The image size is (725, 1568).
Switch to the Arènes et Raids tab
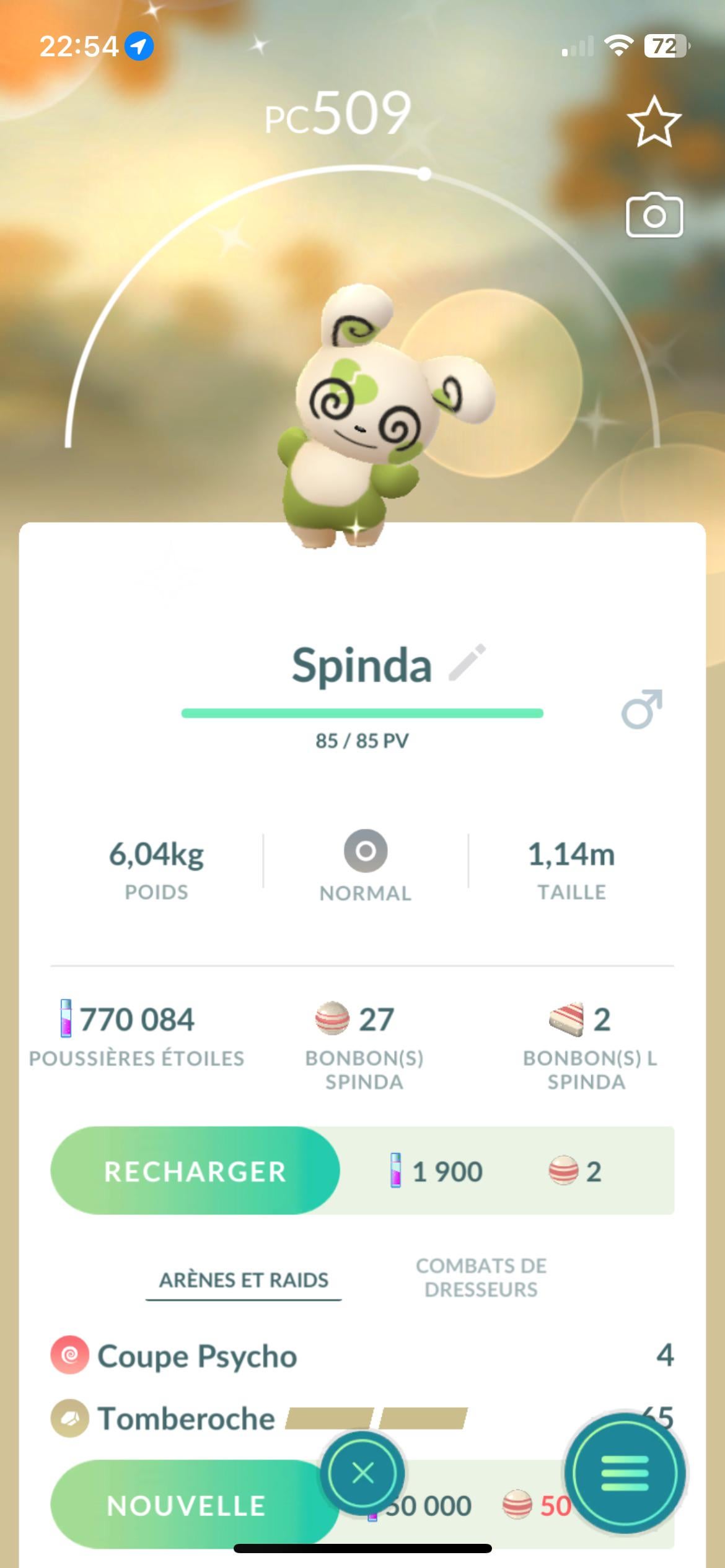[244, 1279]
